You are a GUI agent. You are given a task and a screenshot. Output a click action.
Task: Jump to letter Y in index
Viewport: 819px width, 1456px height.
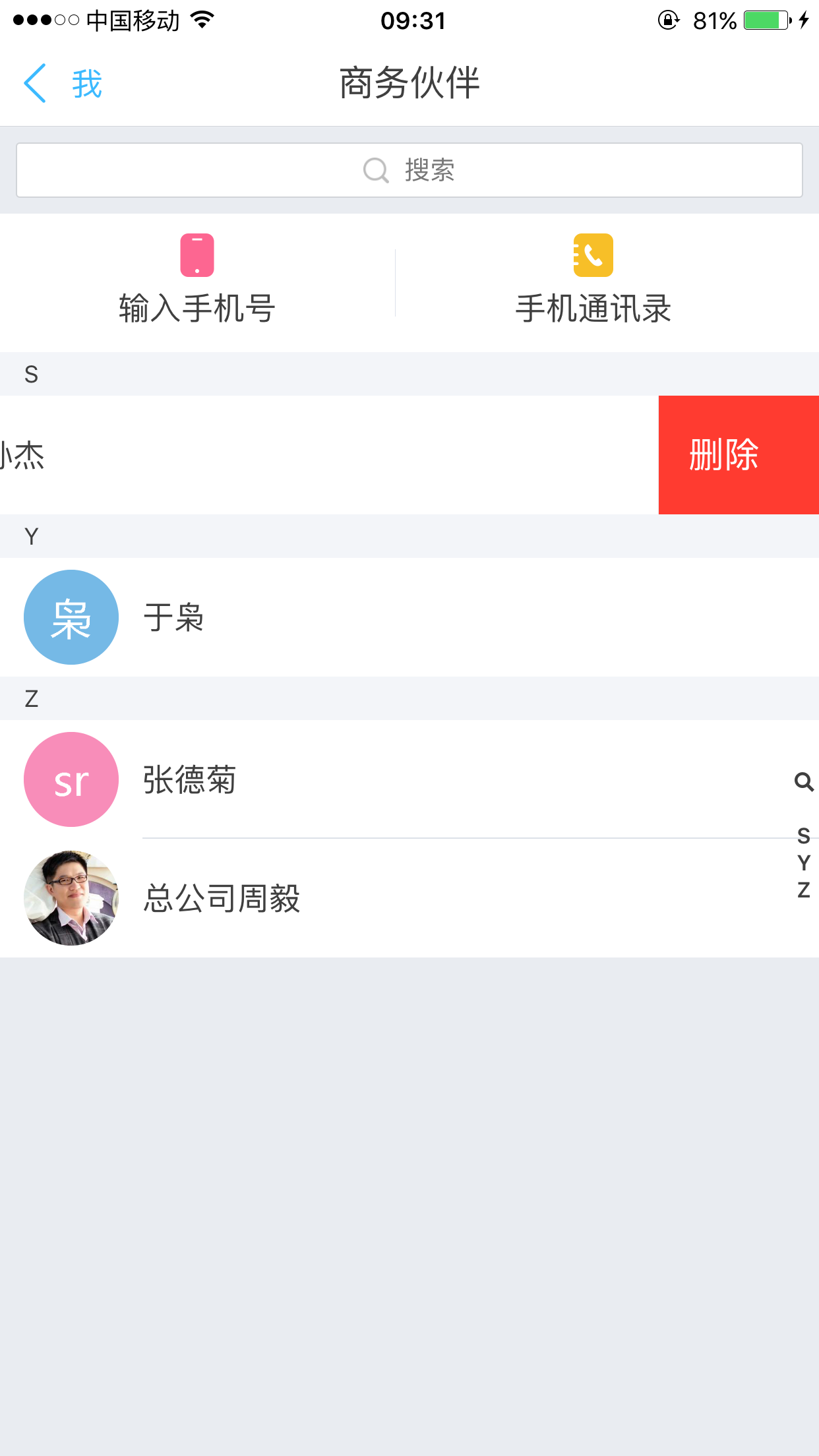tap(803, 863)
